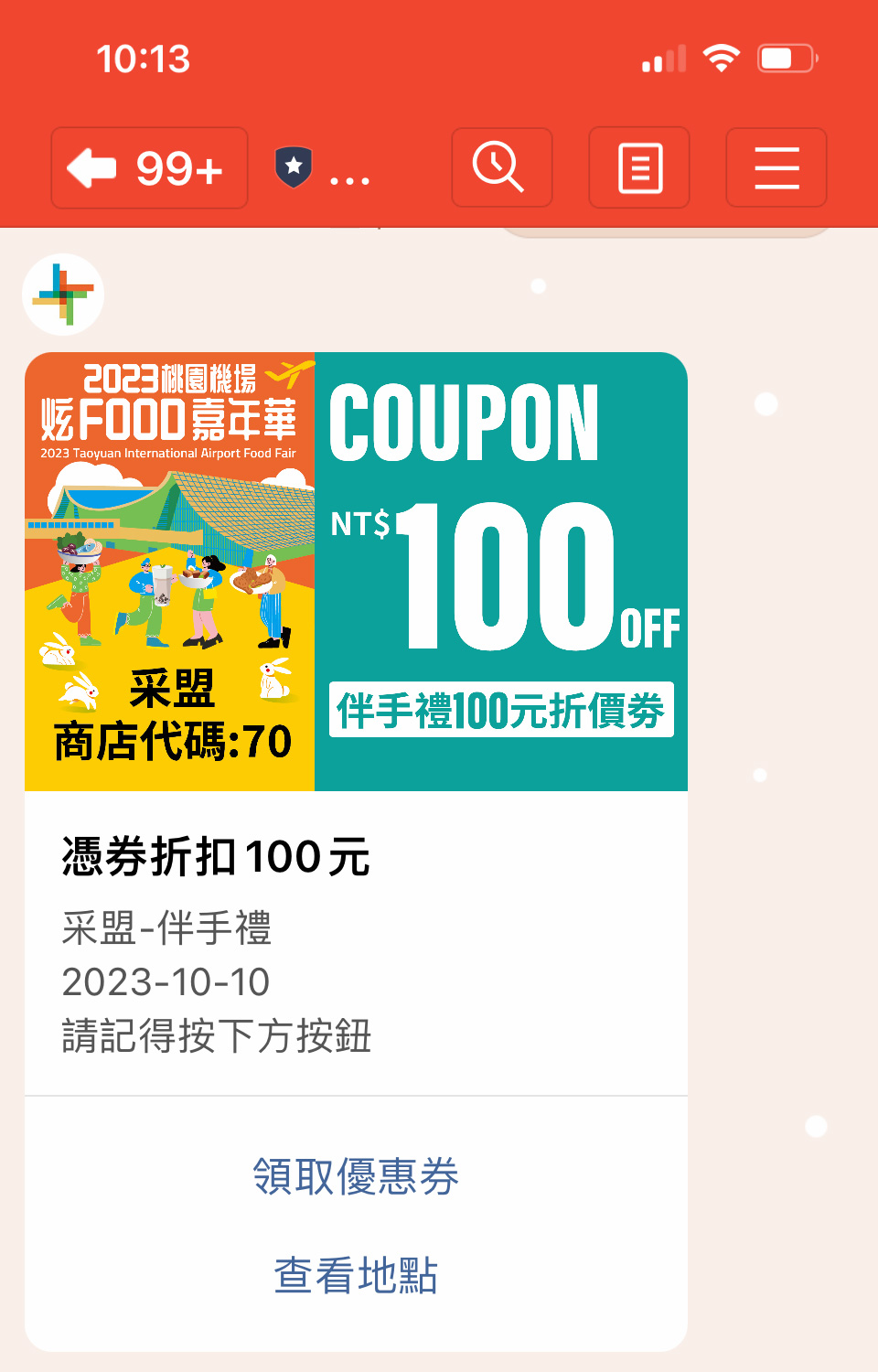Open the sender's profile avatar
Image resolution: width=878 pixels, height=1372 pixels.
pyautogui.click(x=63, y=295)
